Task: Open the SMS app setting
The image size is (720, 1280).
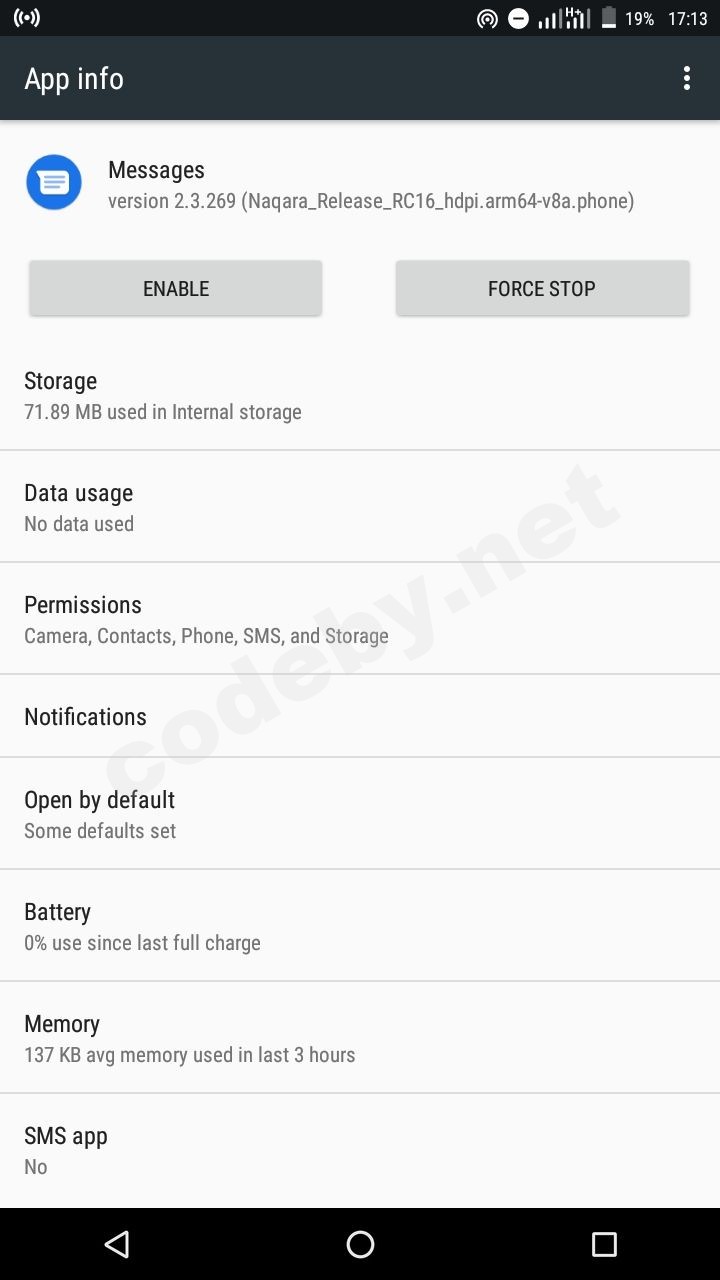Action: point(360,1150)
